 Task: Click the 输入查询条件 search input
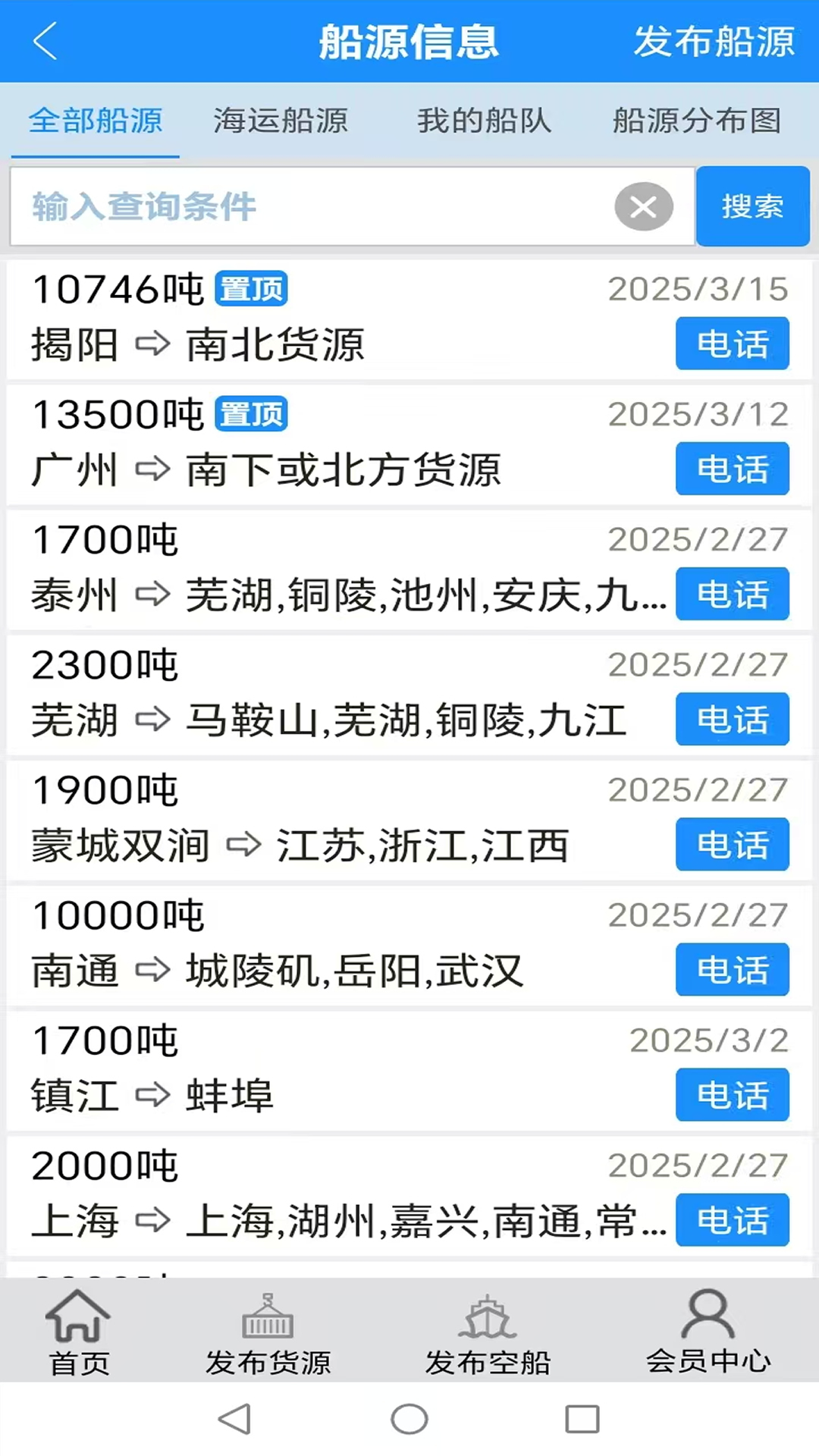coord(303,206)
